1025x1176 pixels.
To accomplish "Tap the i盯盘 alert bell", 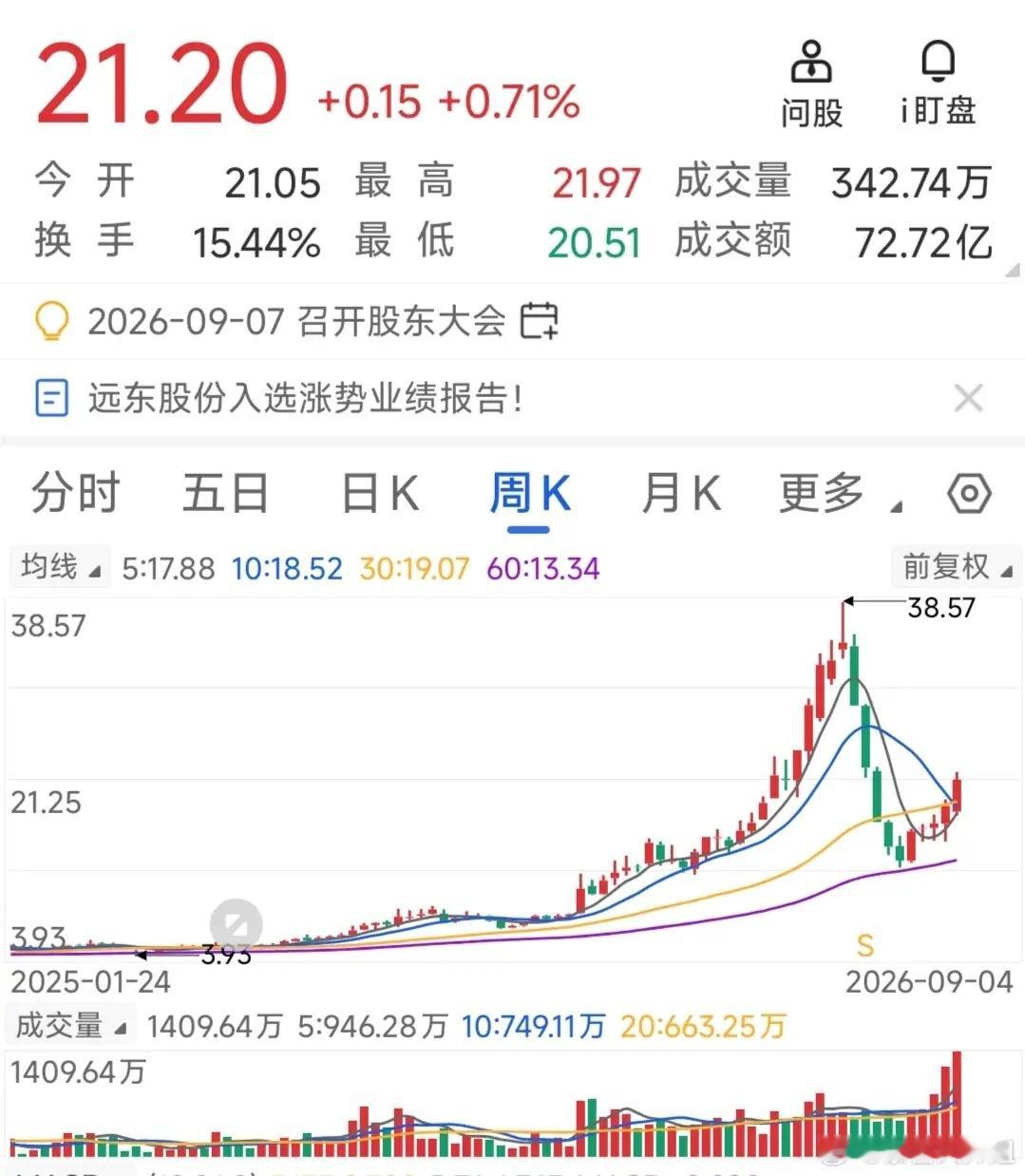I will point(939,84).
